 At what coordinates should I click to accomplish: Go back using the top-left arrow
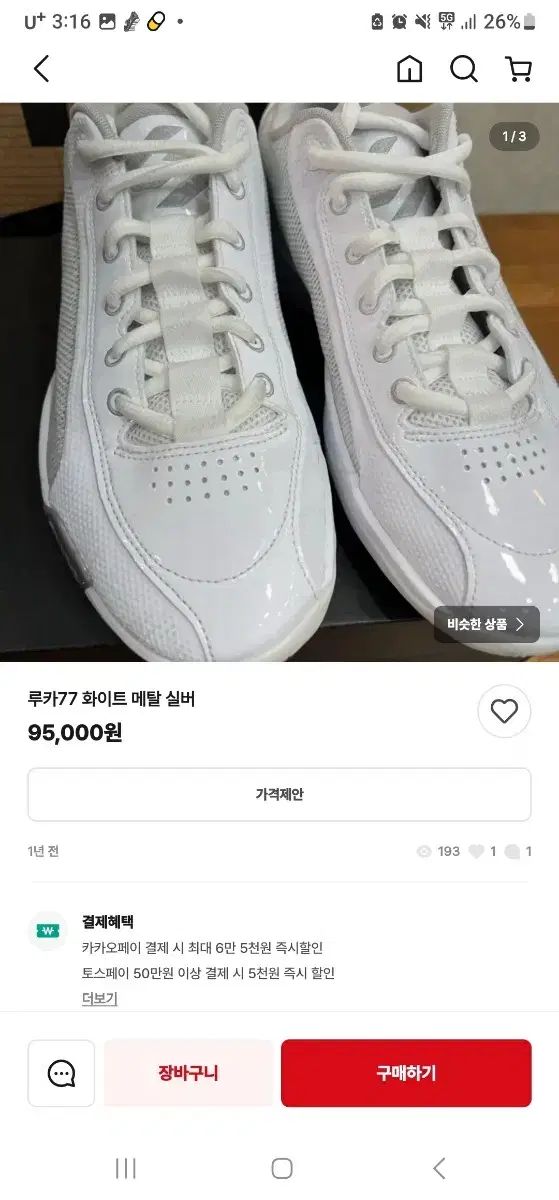[x=41, y=69]
